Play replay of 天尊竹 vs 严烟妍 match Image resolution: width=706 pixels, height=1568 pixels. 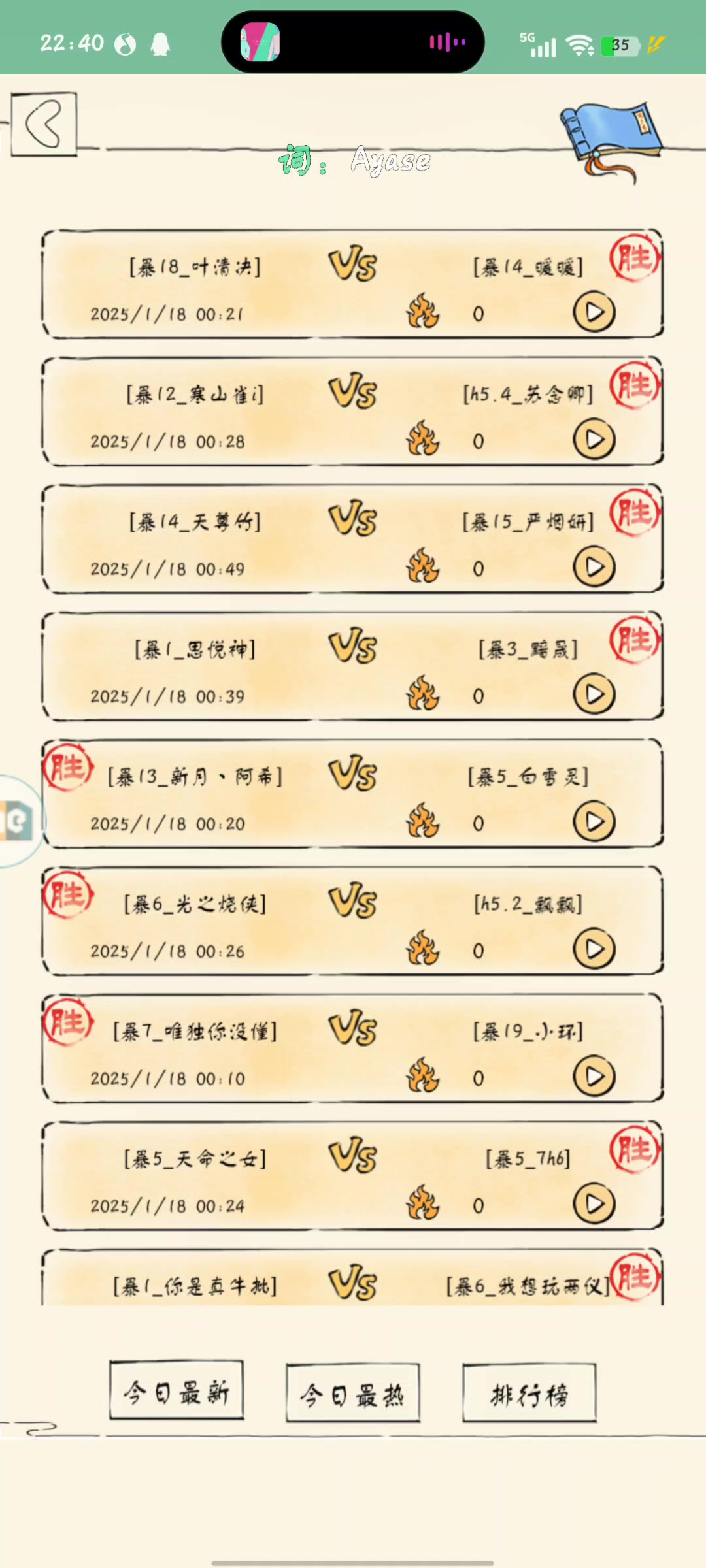tap(594, 567)
